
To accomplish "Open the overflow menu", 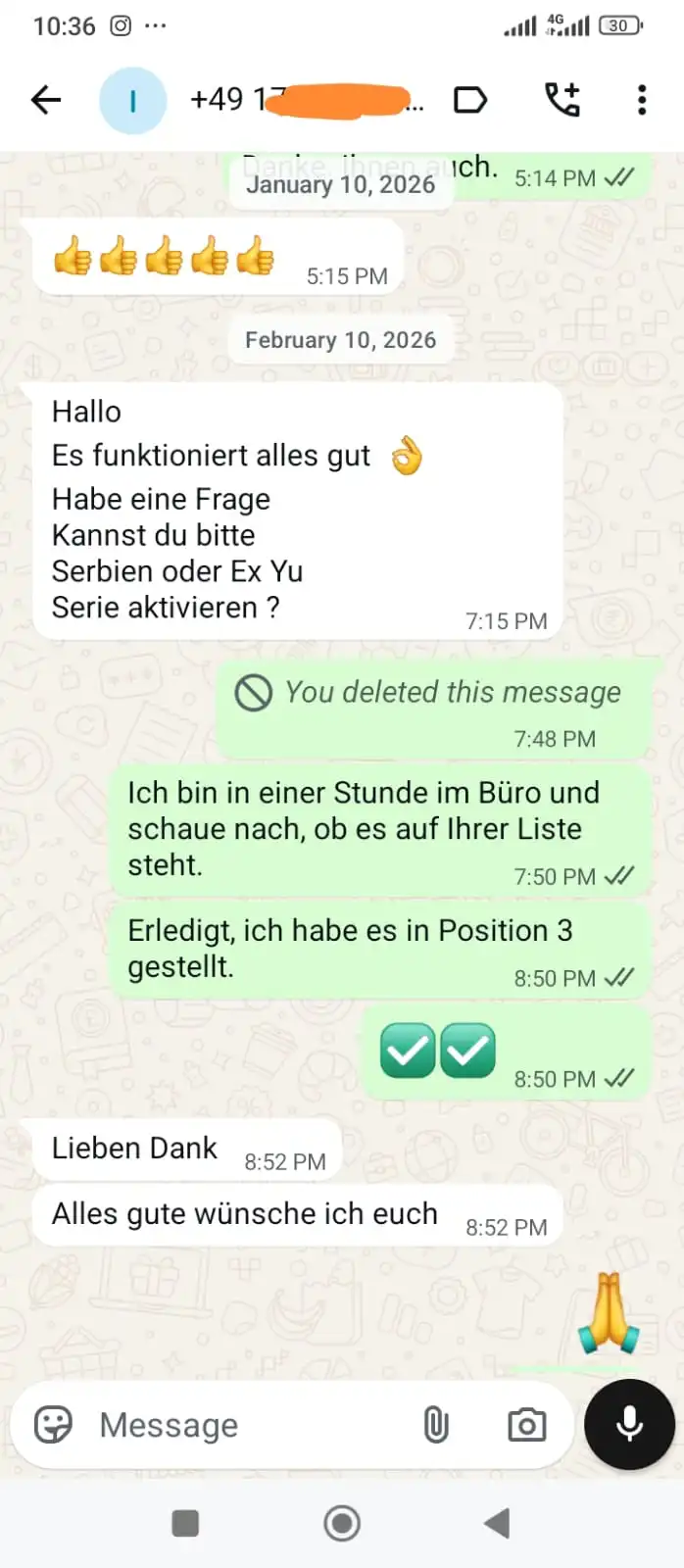I will (642, 100).
